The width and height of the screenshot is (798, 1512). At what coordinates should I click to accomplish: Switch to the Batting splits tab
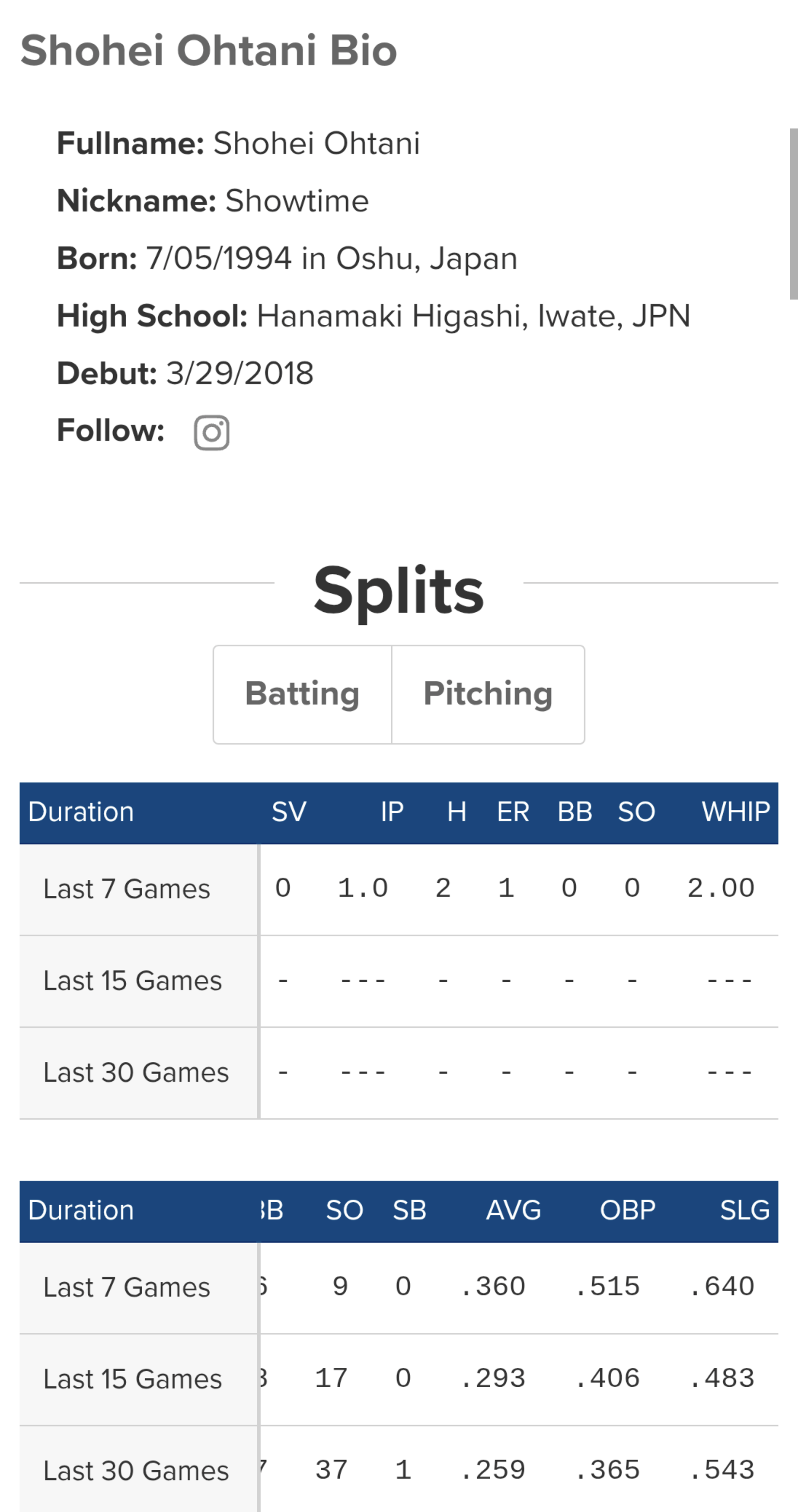tap(302, 694)
